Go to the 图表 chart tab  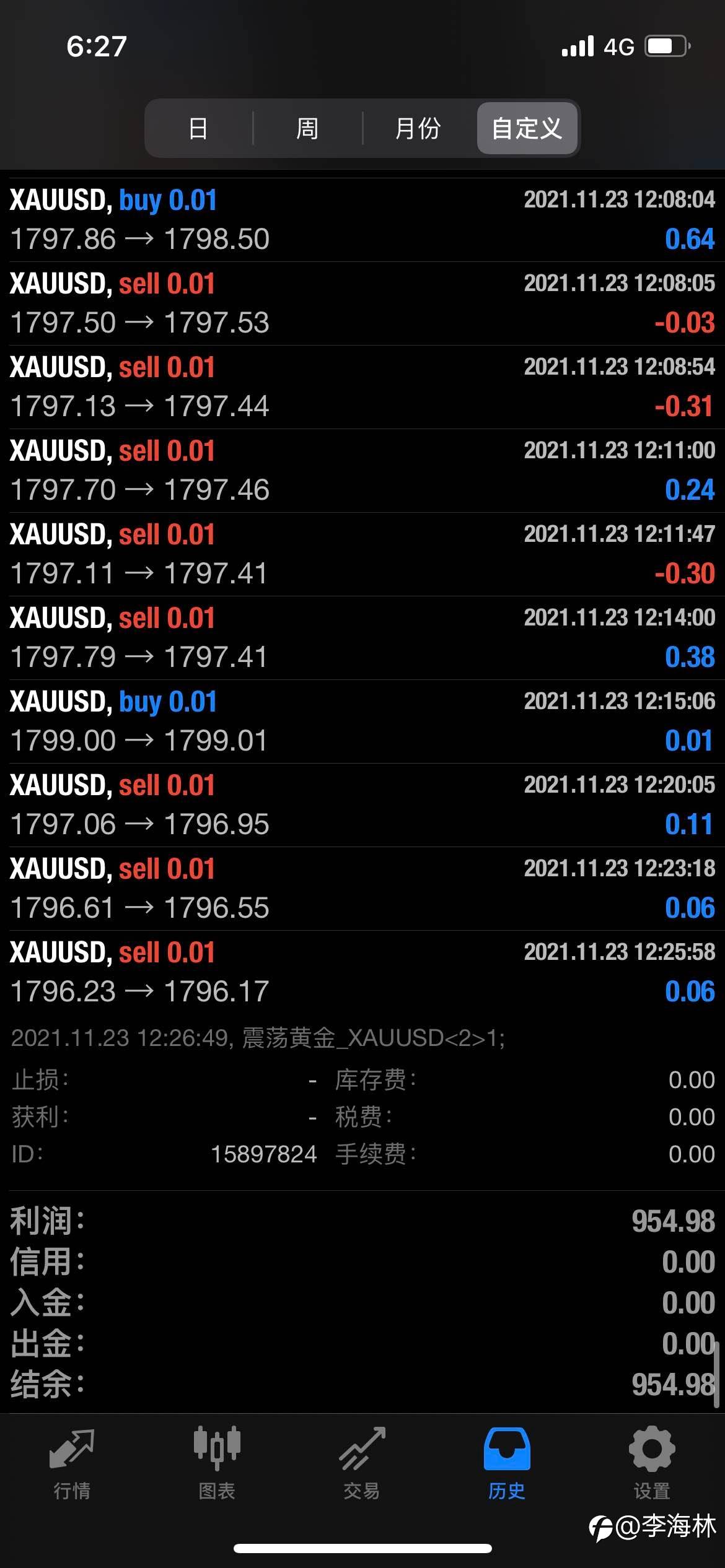point(217,1464)
